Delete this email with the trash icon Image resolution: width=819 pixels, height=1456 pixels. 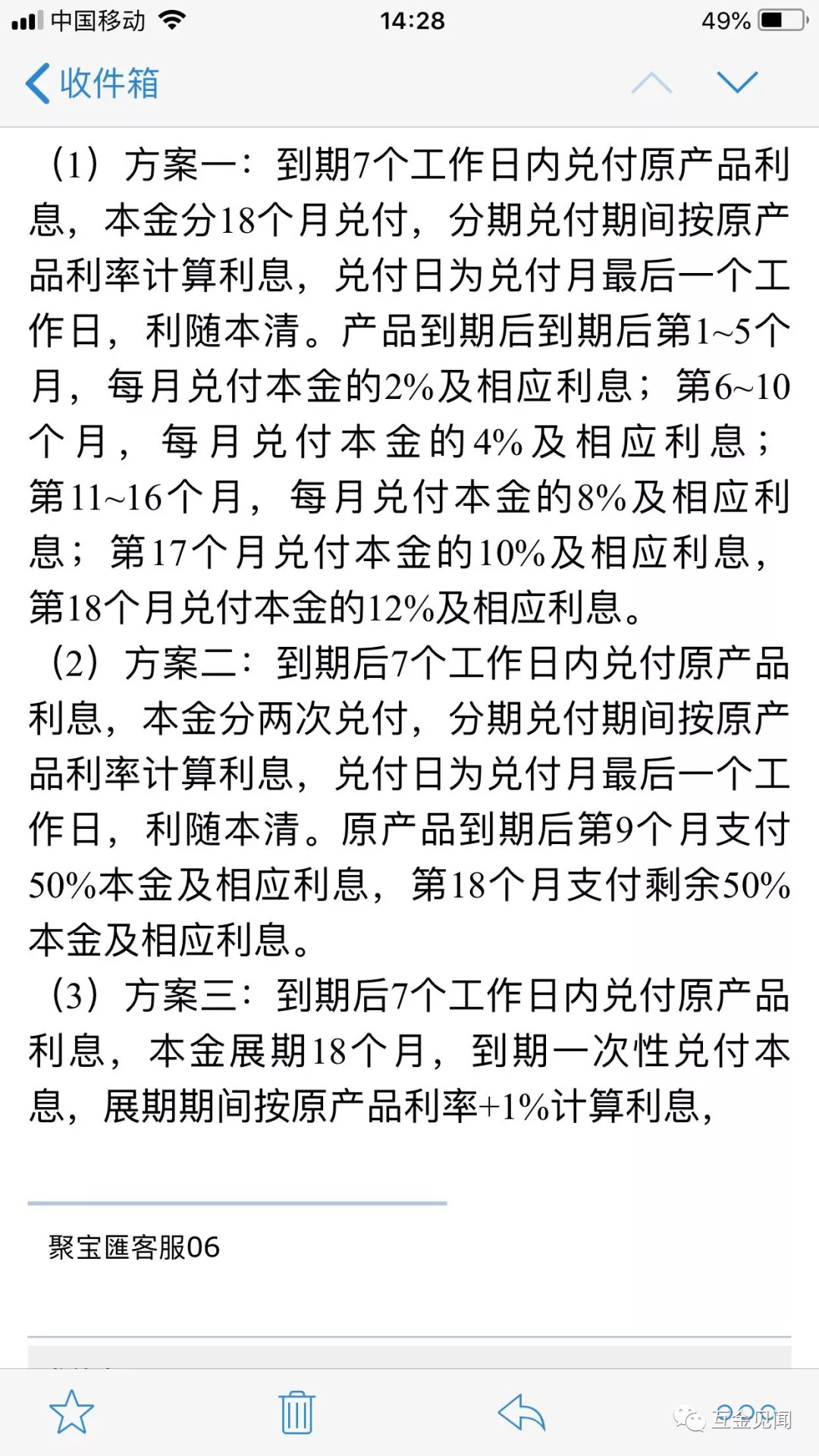pyautogui.click(x=297, y=1412)
